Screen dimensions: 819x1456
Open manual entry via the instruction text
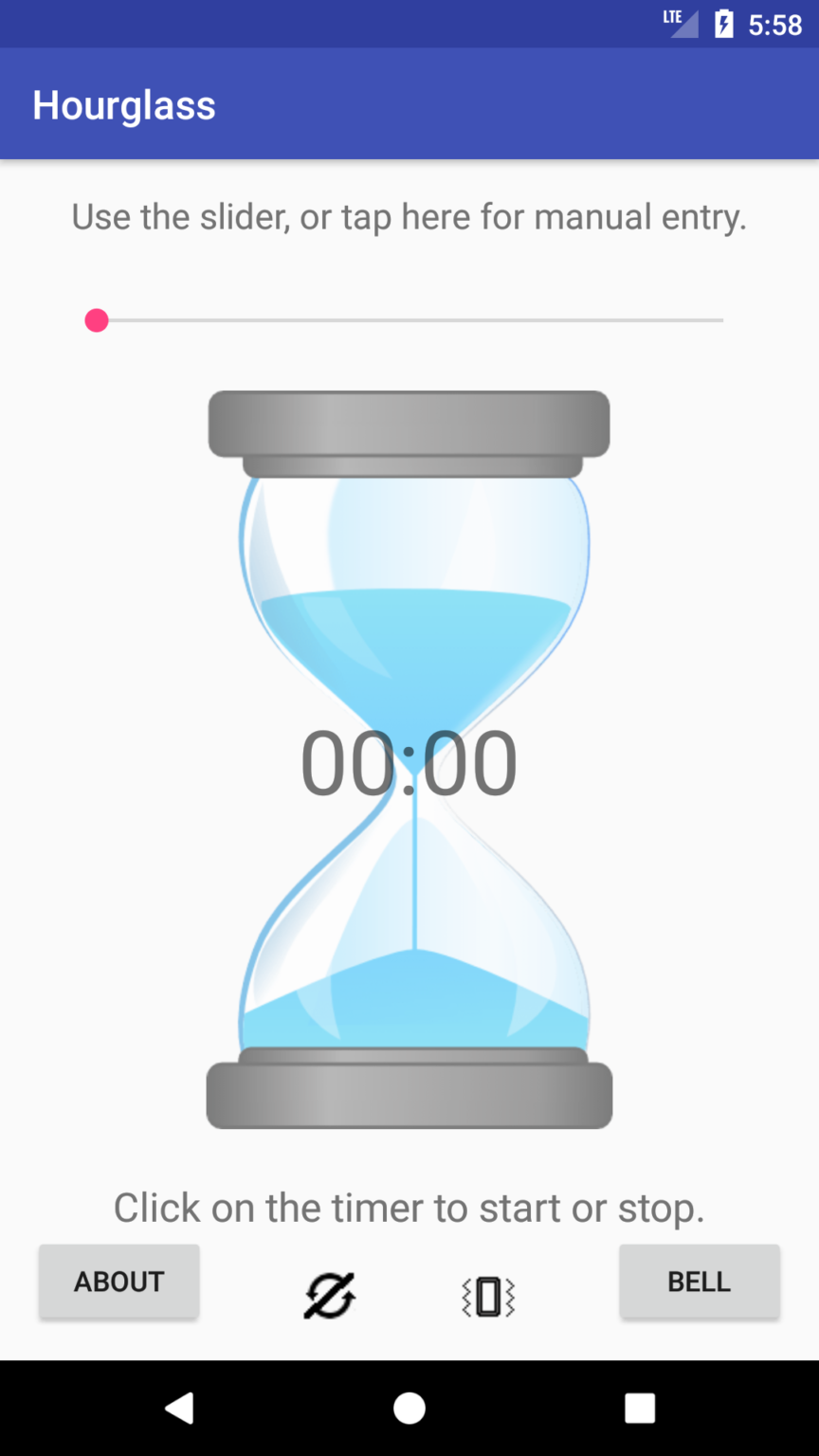409,217
